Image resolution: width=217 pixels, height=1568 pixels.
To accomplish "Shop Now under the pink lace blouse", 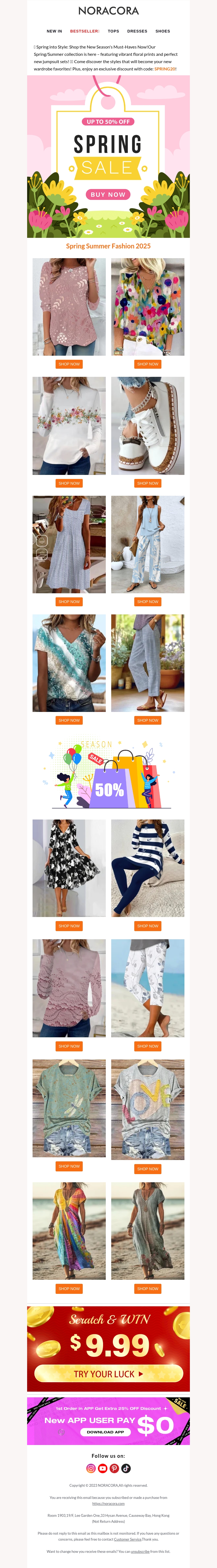I will (69, 364).
